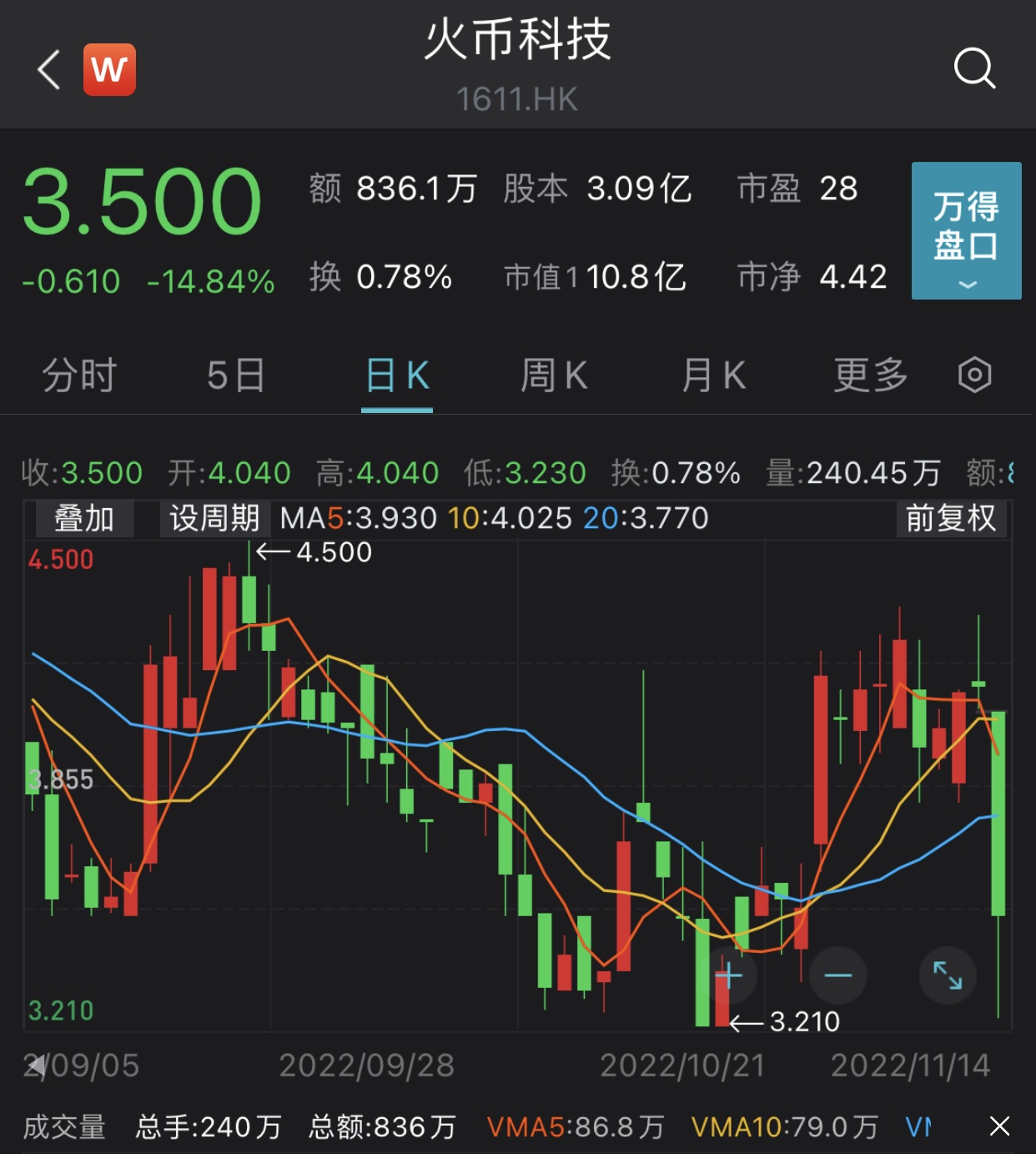Screen dimensions: 1036x1154
Task: Open the 更多 chart type options
Action: pos(868,376)
